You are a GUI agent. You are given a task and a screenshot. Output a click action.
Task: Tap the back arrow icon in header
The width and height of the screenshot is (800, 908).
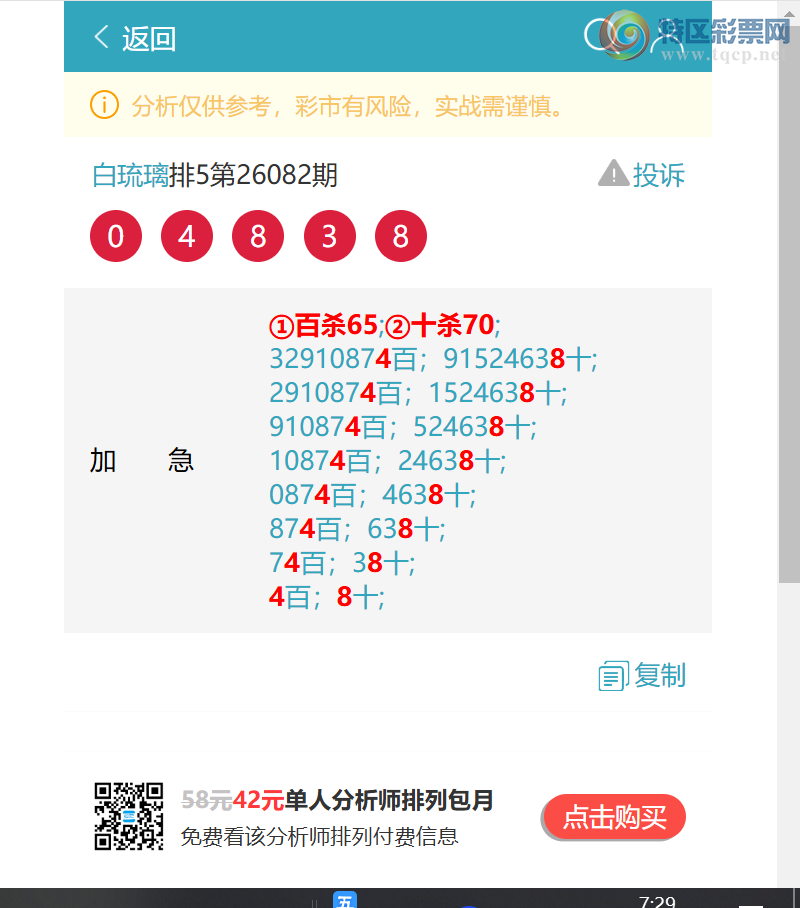100,36
